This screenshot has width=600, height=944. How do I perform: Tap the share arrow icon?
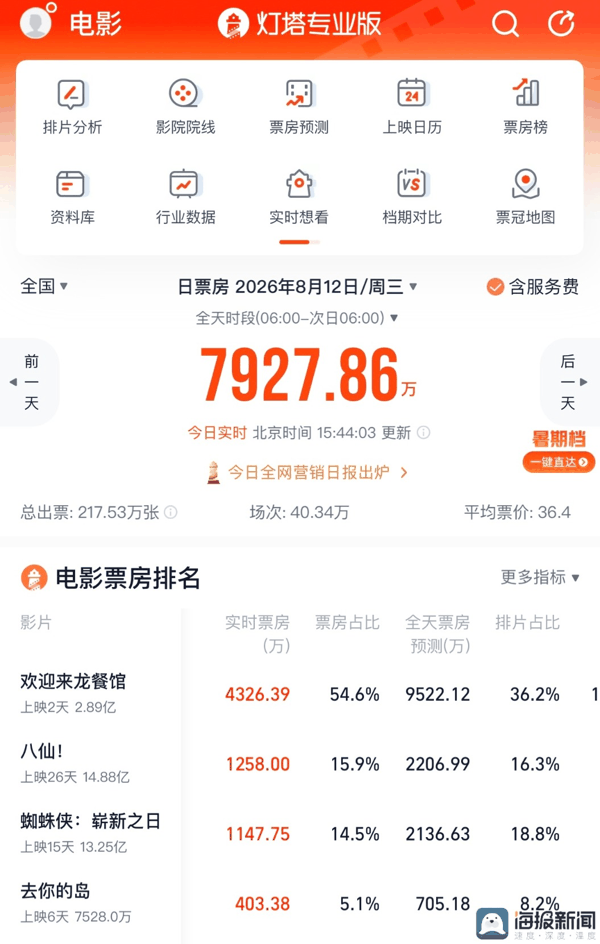(x=561, y=23)
